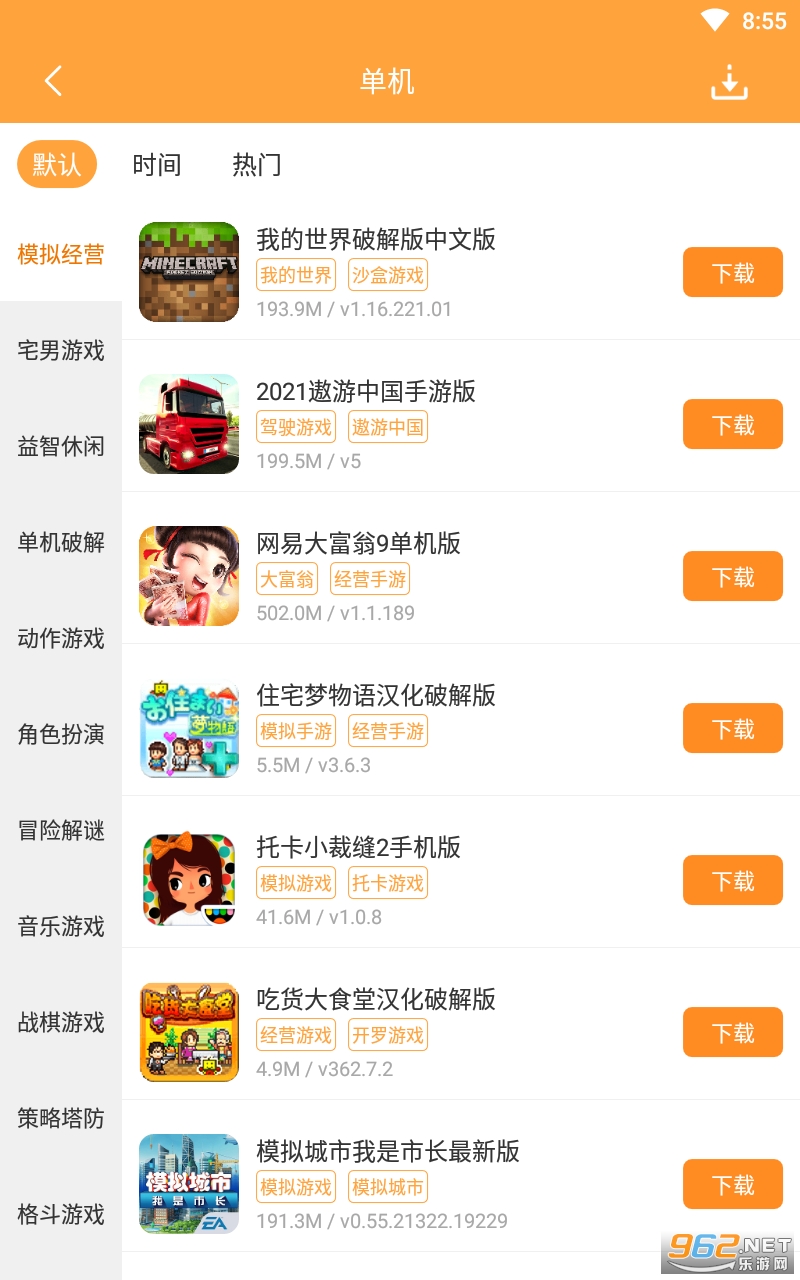Download 吃货大食堂汉化破解版
Image resolution: width=800 pixels, height=1280 pixels.
pyautogui.click(x=732, y=1033)
